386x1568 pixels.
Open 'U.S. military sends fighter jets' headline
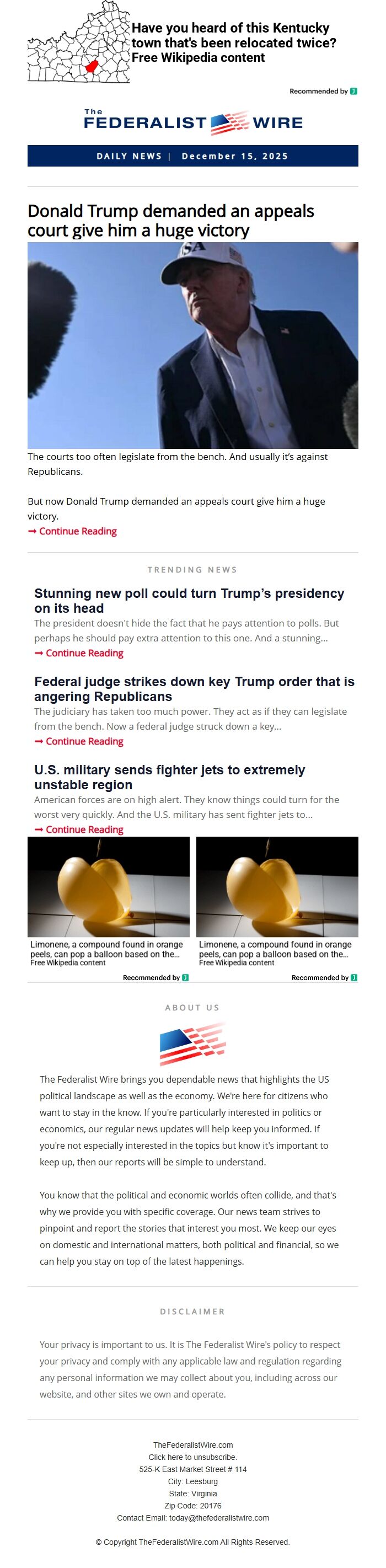(x=169, y=777)
